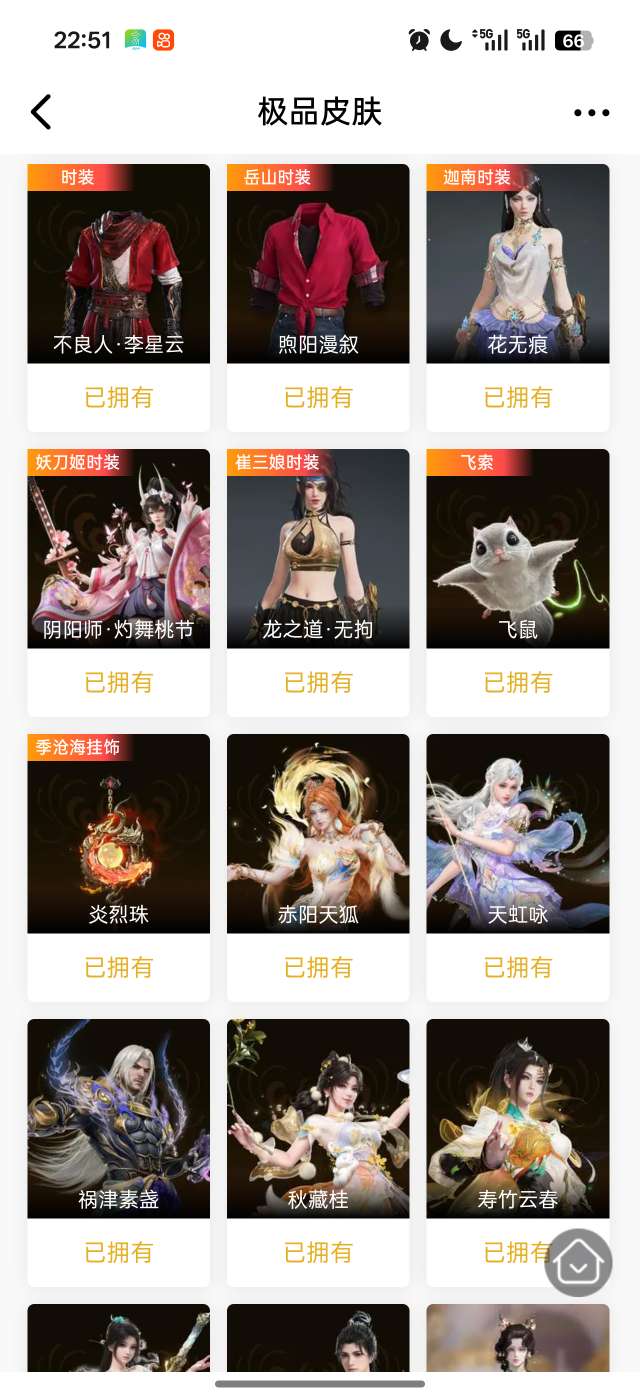Select the 炎烈珠 accessory card
640x1400 pixels.
click(118, 835)
